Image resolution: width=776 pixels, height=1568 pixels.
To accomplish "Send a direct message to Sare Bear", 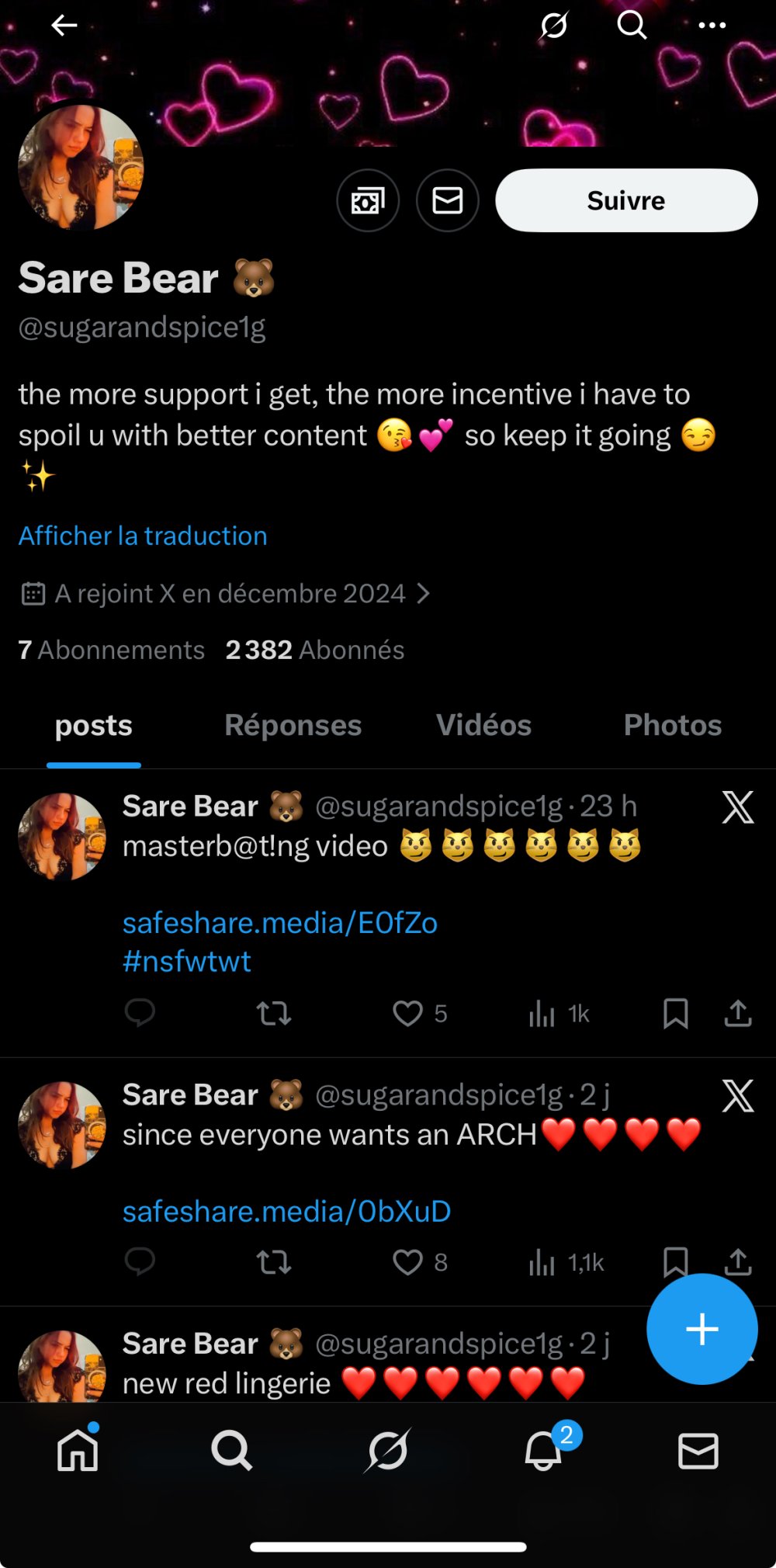I will tap(448, 201).
